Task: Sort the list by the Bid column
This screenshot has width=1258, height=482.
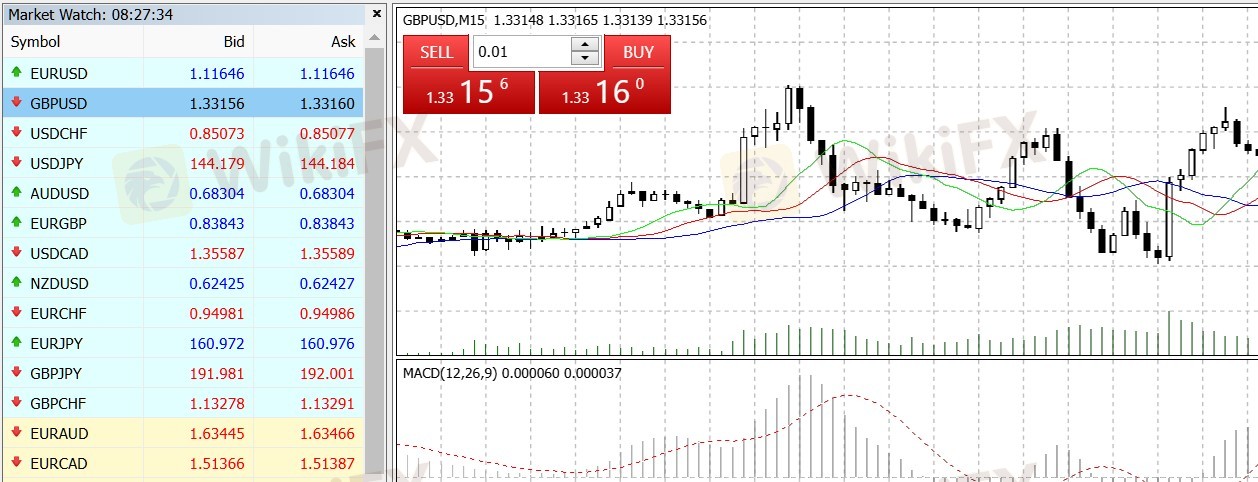Action: (198, 42)
